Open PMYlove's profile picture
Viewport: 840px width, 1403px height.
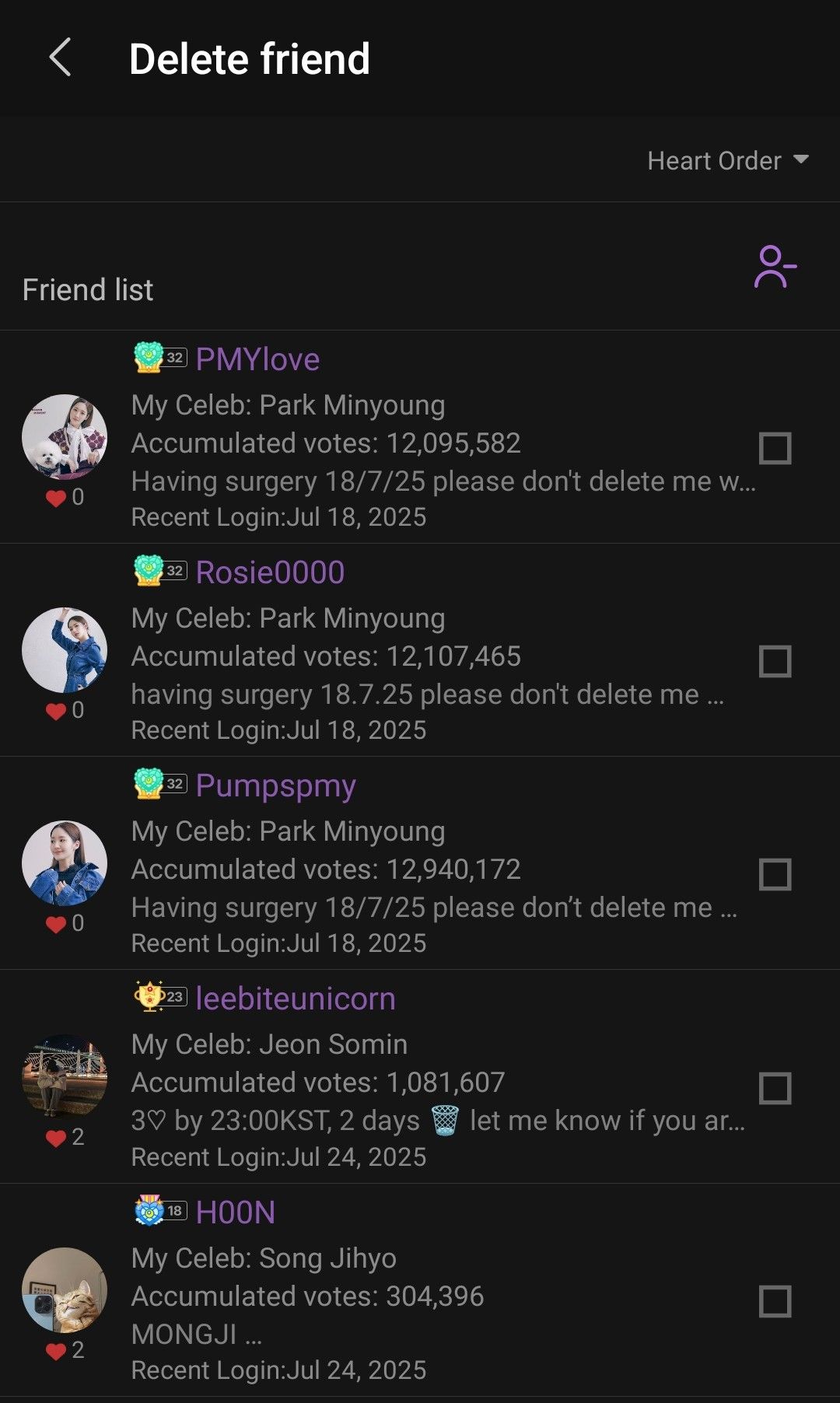(65, 437)
